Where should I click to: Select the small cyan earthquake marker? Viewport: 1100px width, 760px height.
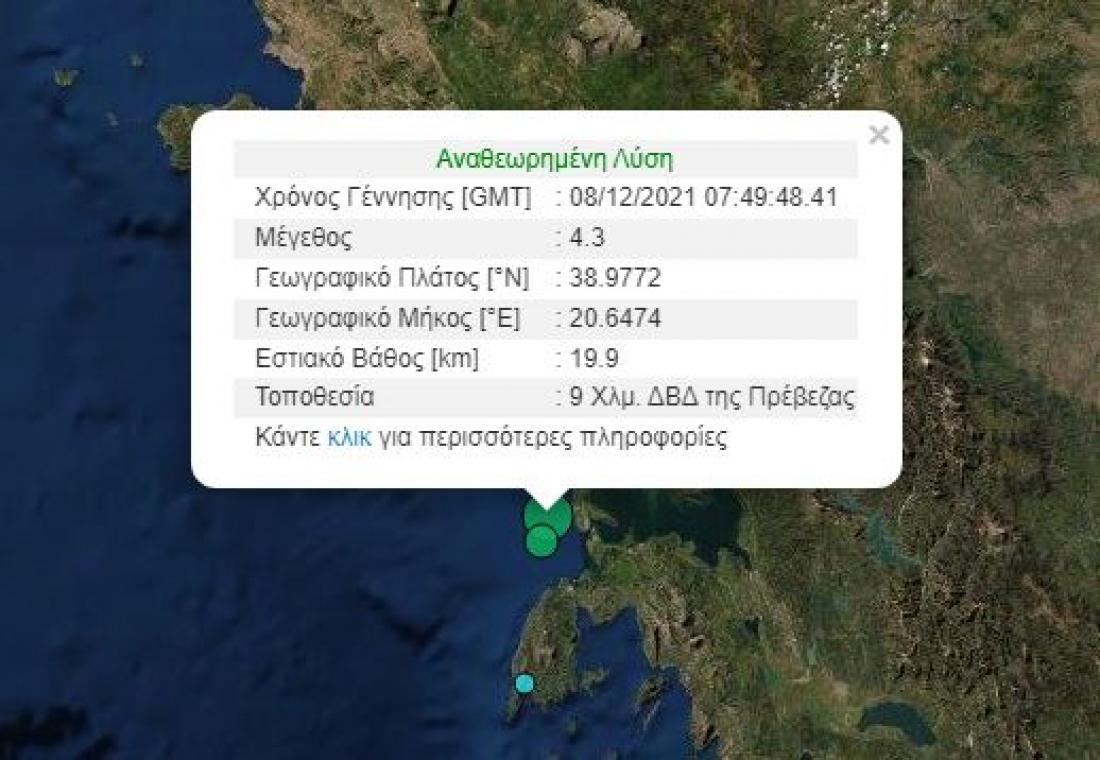click(x=524, y=683)
